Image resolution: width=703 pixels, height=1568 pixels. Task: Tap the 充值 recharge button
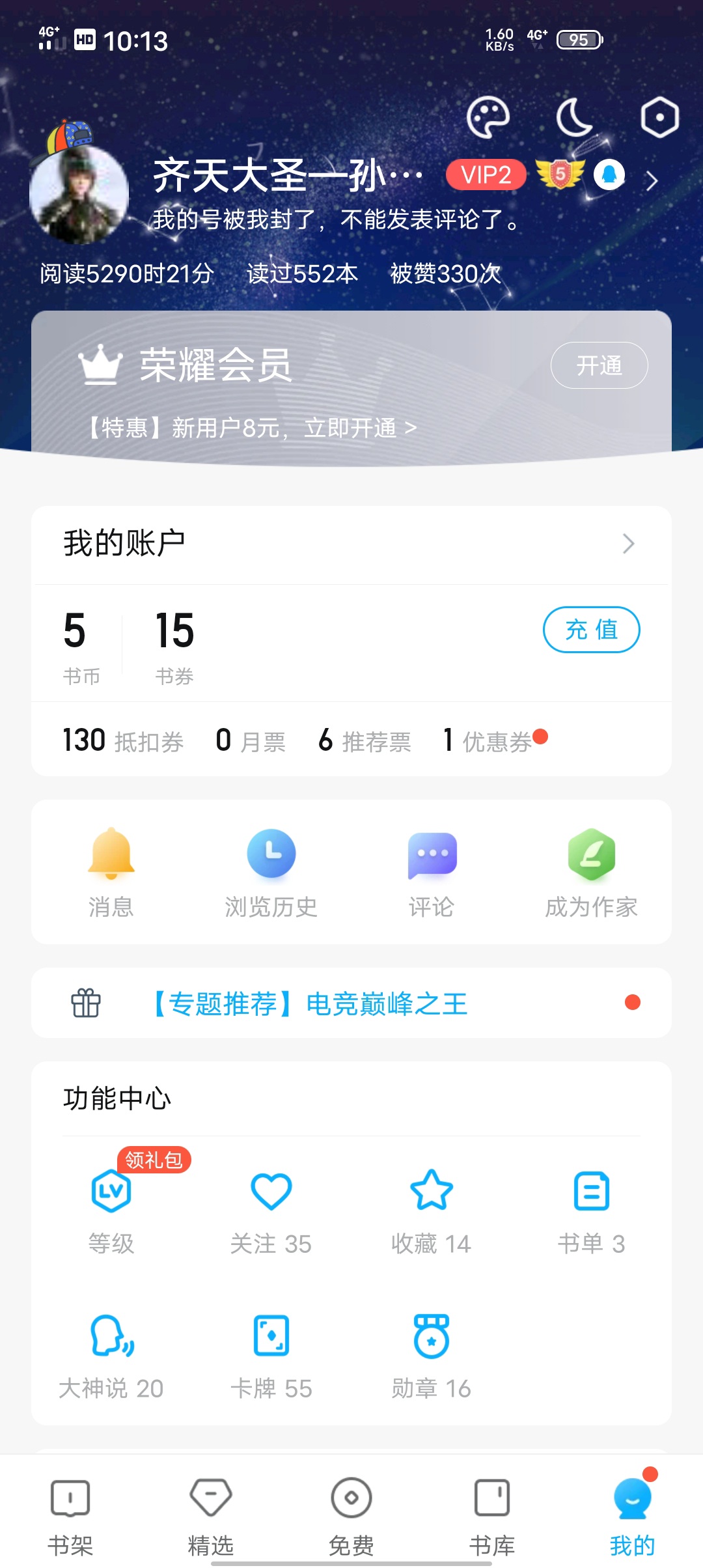coord(591,630)
